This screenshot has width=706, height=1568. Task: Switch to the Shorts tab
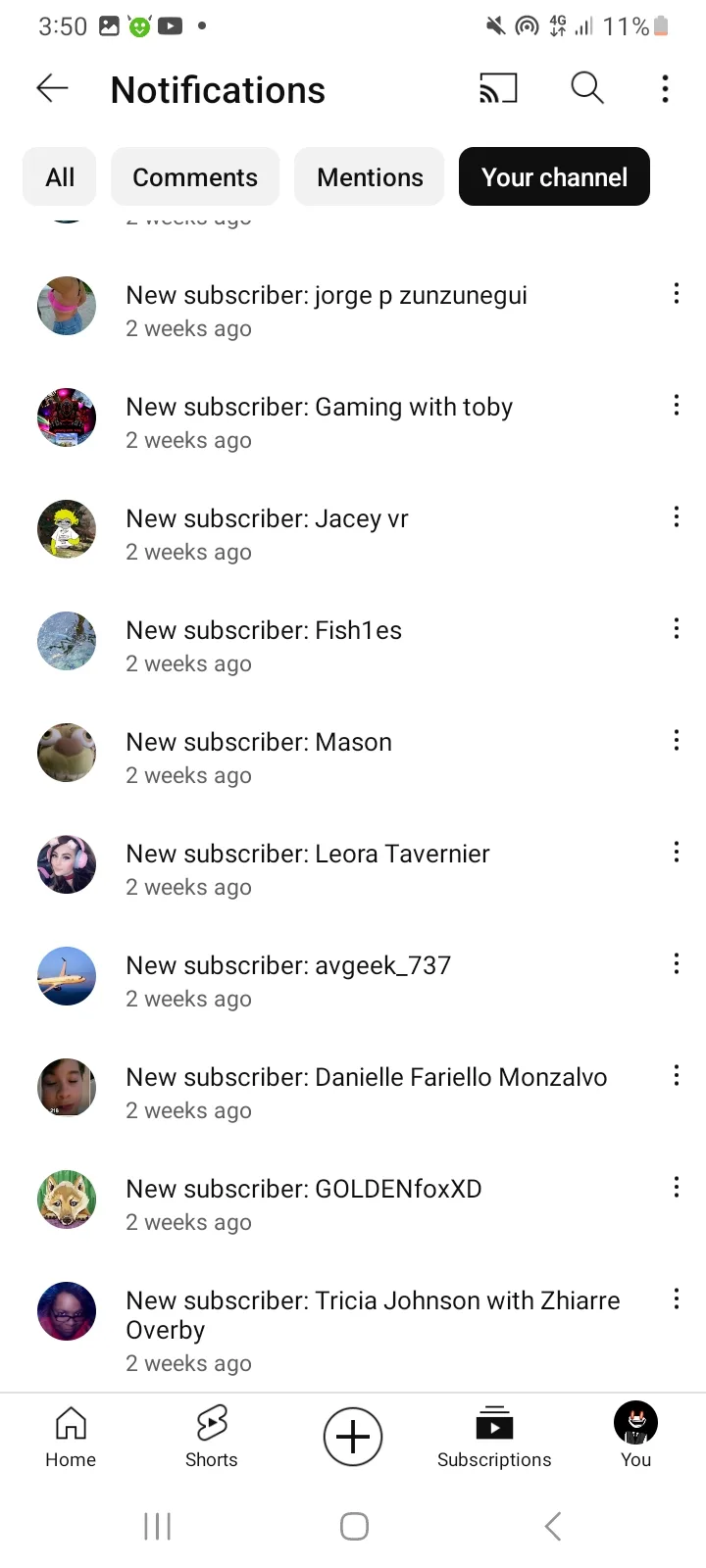click(212, 1437)
